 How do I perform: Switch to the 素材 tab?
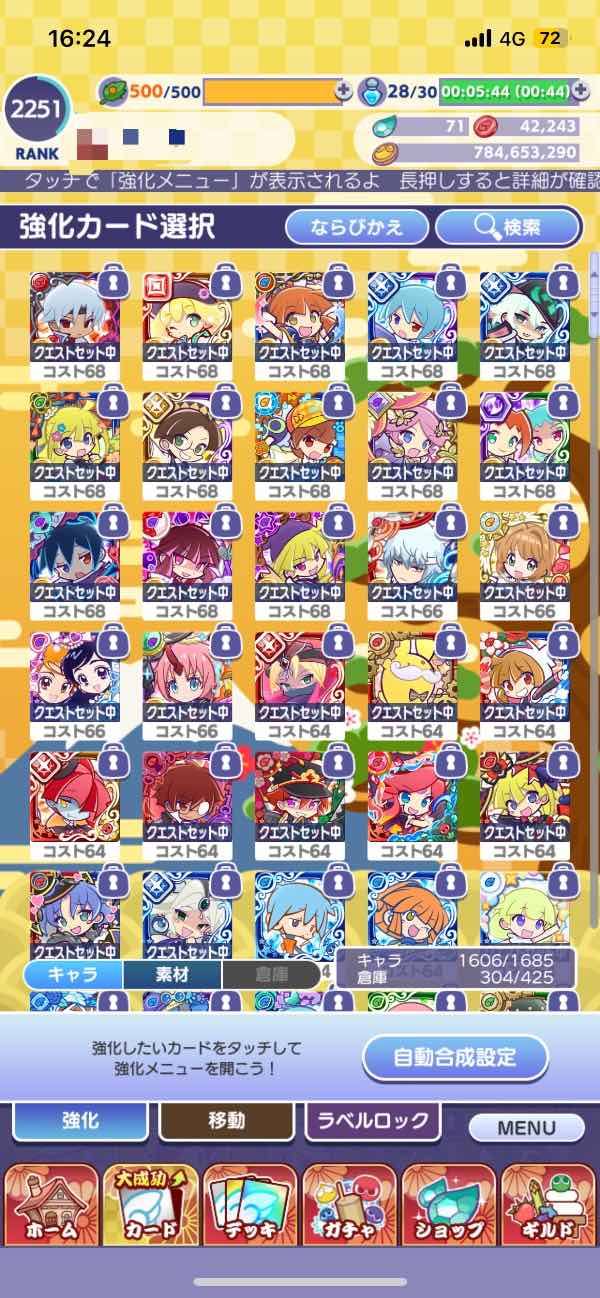[172, 974]
